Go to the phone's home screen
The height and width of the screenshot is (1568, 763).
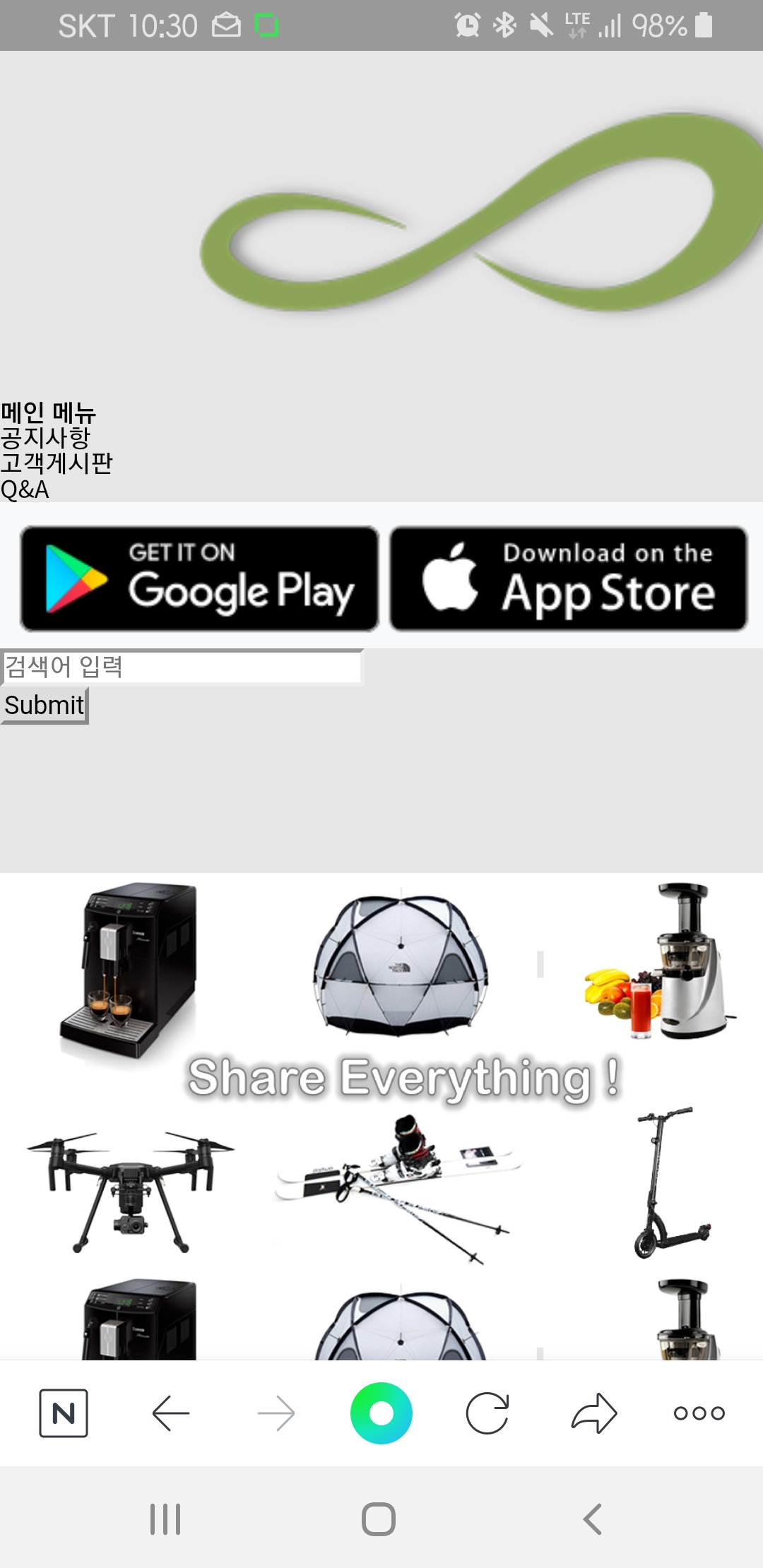(x=379, y=1519)
